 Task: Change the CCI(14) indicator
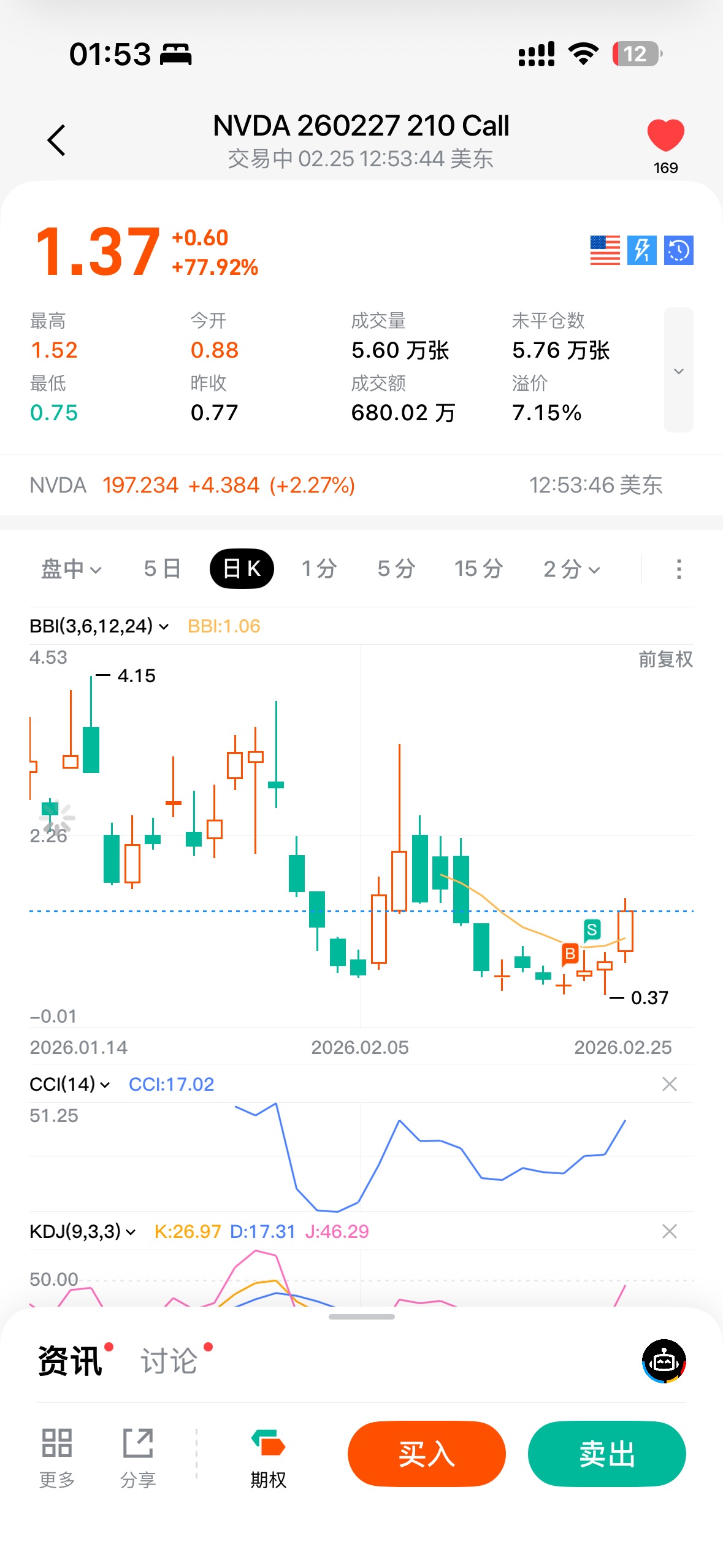coord(70,1084)
